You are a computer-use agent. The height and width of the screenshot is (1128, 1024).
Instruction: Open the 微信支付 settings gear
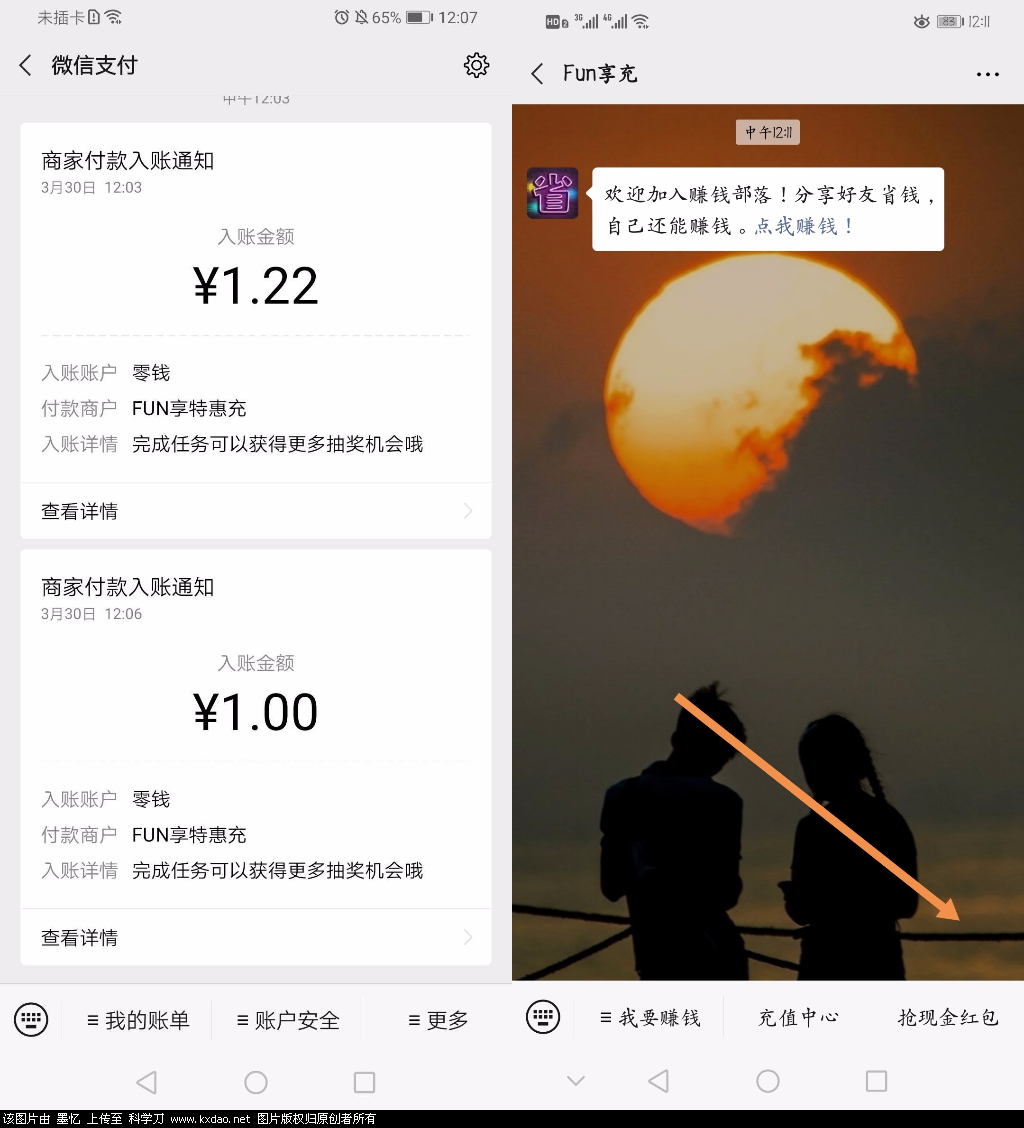(x=476, y=65)
